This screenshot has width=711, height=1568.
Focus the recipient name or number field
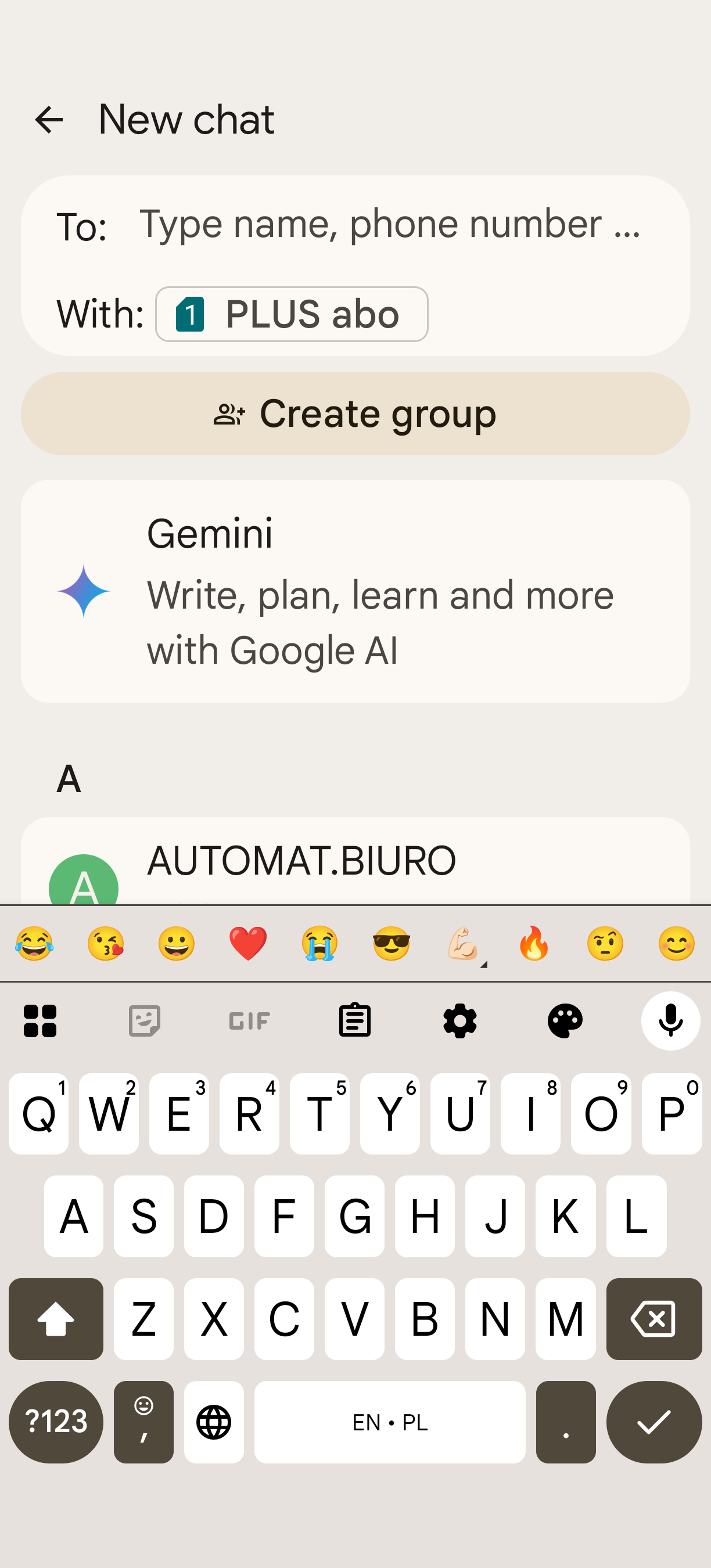click(x=390, y=224)
